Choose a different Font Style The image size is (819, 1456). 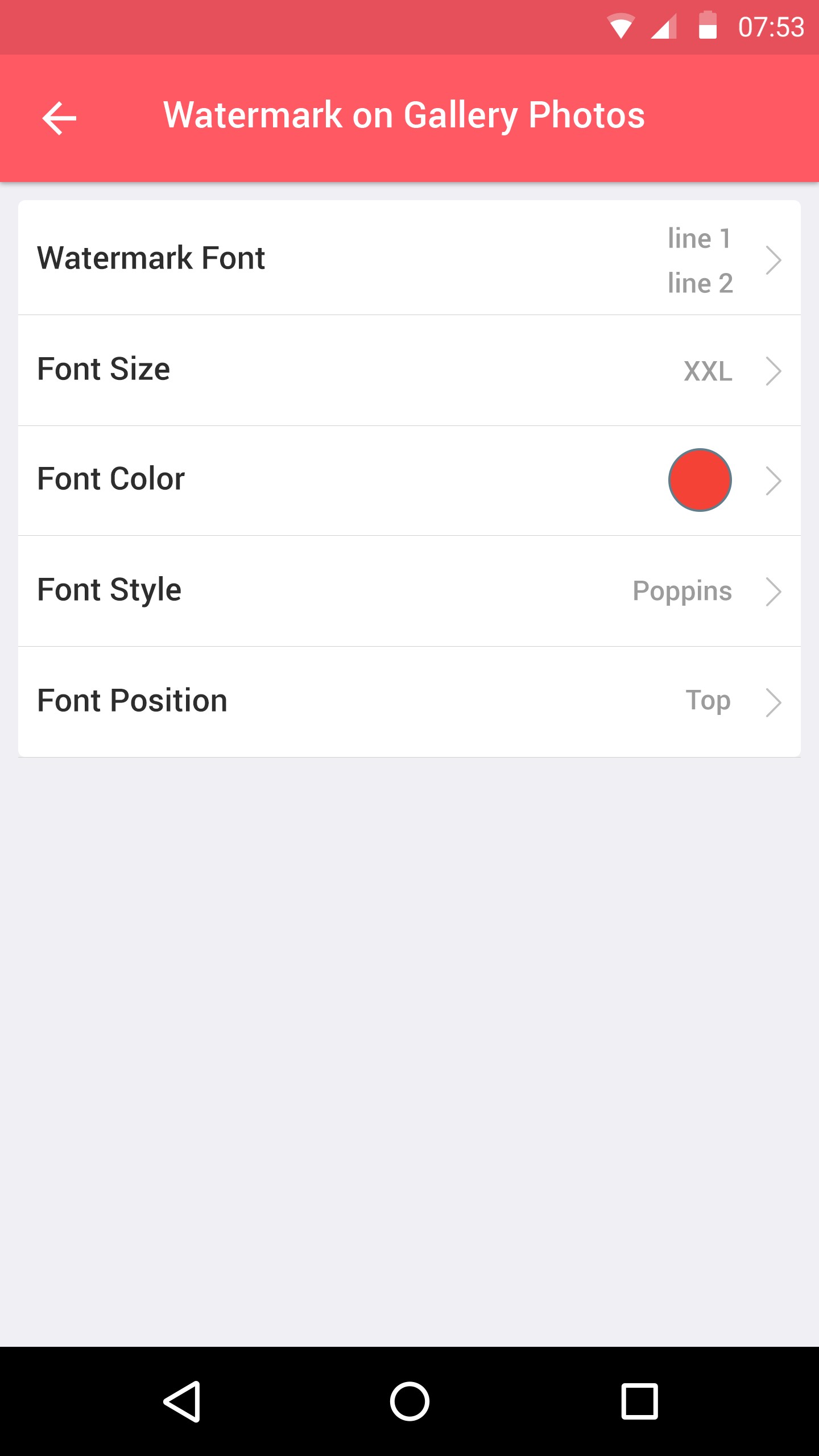click(409, 591)
